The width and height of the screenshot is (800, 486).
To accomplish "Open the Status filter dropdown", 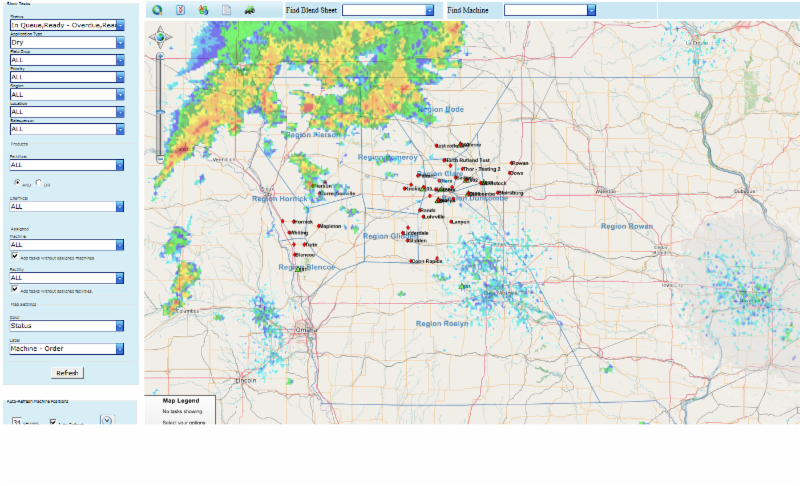I will click(120, 25).
